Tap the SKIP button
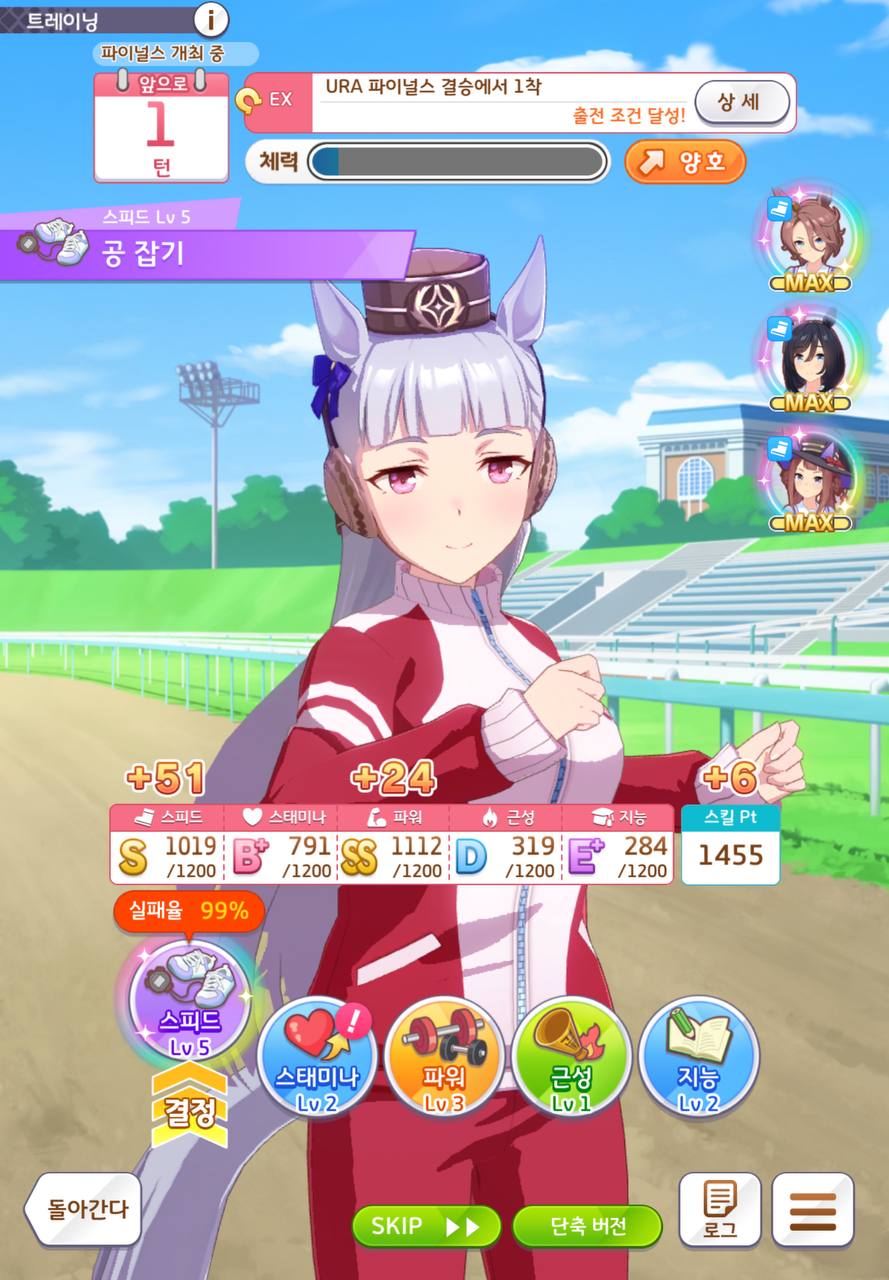889x1280 pixels. pos(426,1226)
